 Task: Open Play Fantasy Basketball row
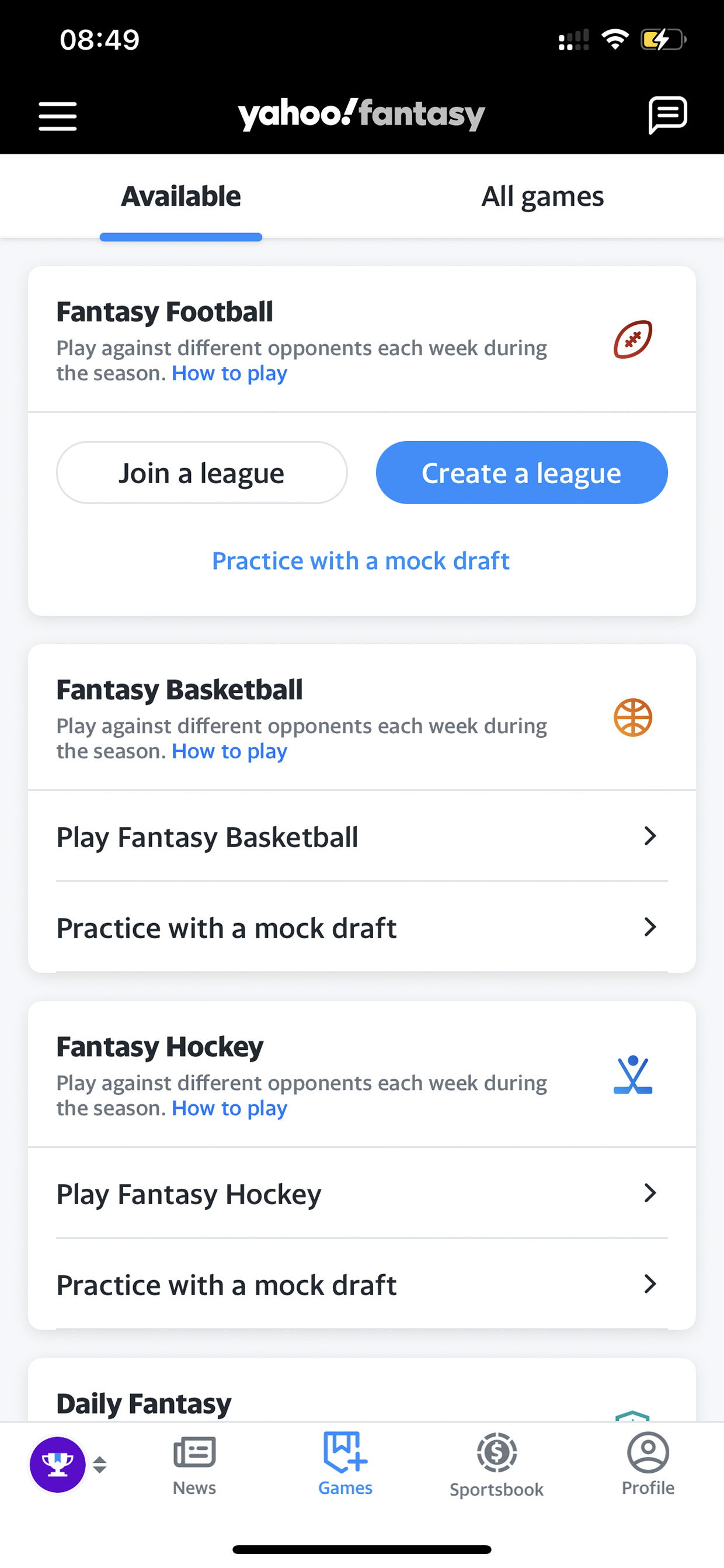pos(362,837)
